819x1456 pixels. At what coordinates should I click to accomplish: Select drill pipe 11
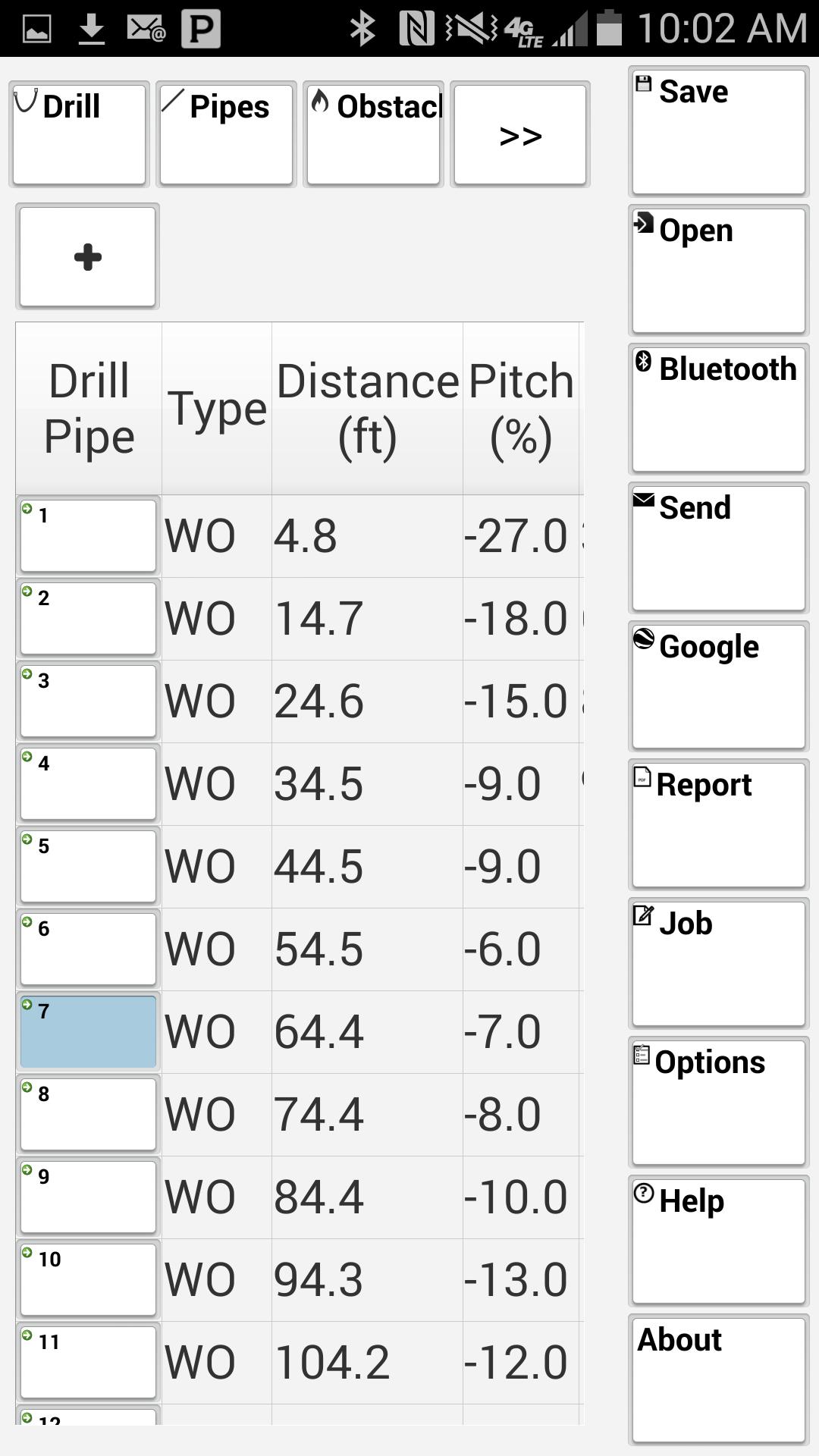pos(88,1362)
